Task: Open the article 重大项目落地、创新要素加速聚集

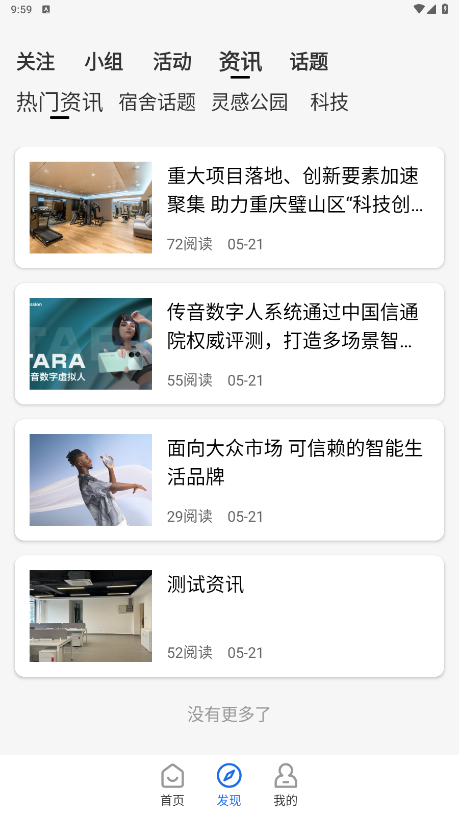Action: (230, 208)
